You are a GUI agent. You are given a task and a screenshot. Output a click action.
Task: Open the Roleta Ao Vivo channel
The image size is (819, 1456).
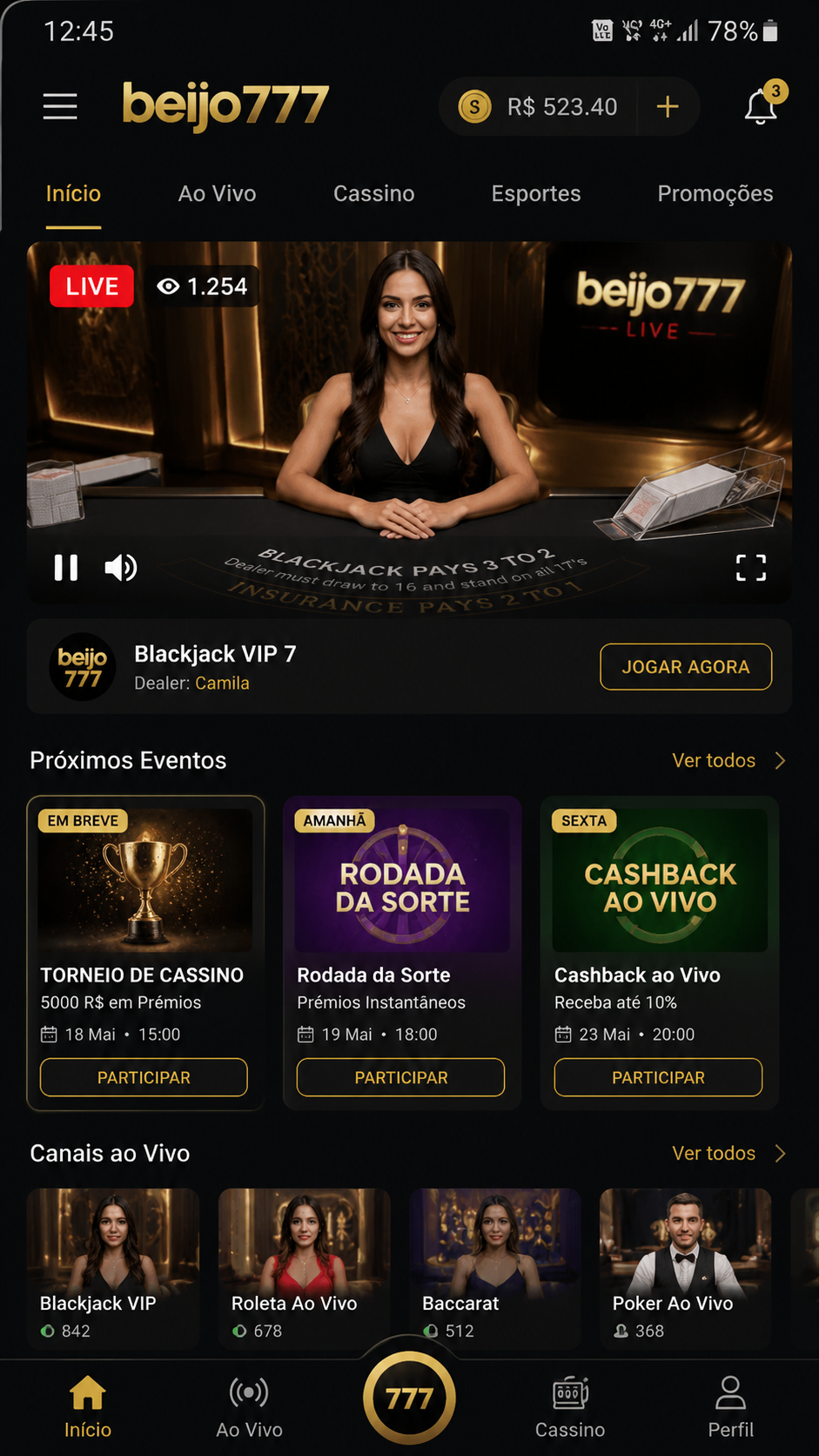pos(304,1268)
